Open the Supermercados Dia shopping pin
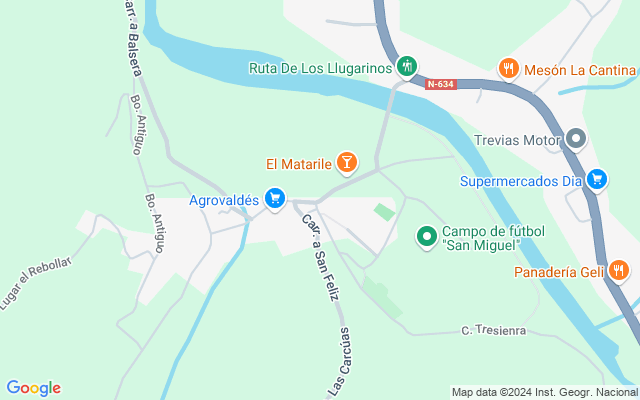This screenshot has height=400, width=640. point(596,180)
